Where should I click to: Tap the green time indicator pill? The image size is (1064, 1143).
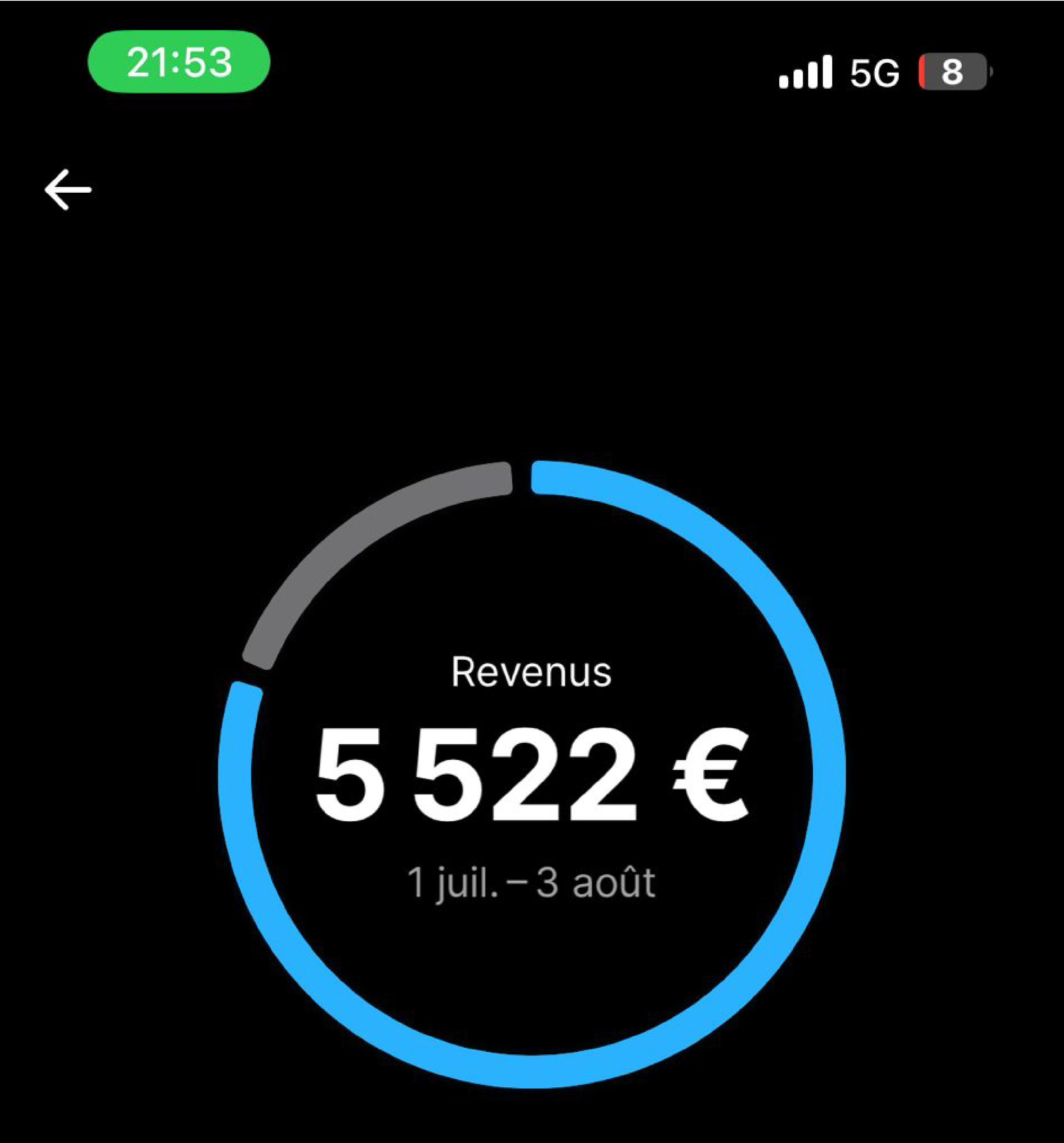[178, 62]
